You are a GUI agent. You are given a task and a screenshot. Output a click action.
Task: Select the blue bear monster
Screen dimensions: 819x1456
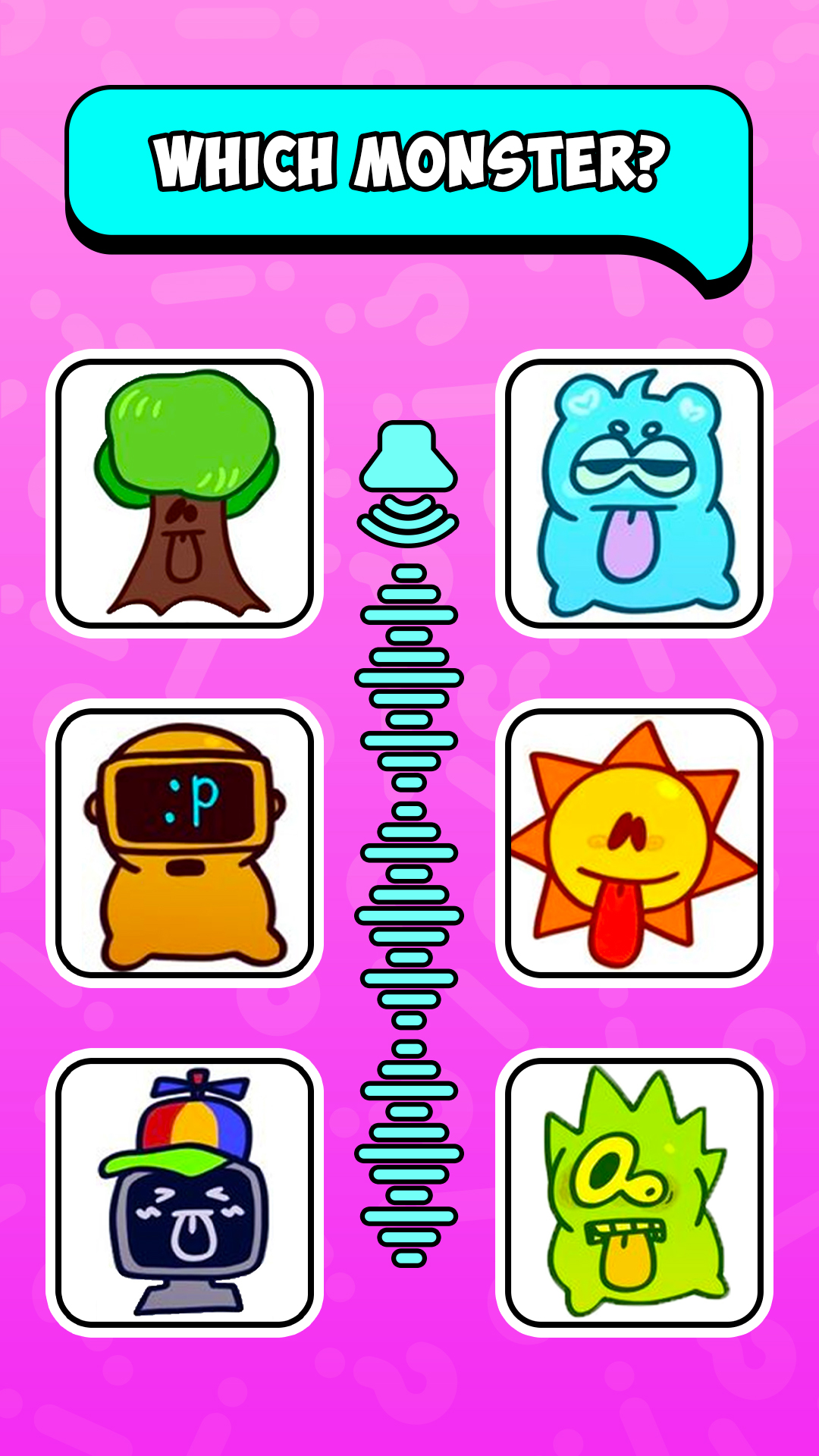(634, 494)
